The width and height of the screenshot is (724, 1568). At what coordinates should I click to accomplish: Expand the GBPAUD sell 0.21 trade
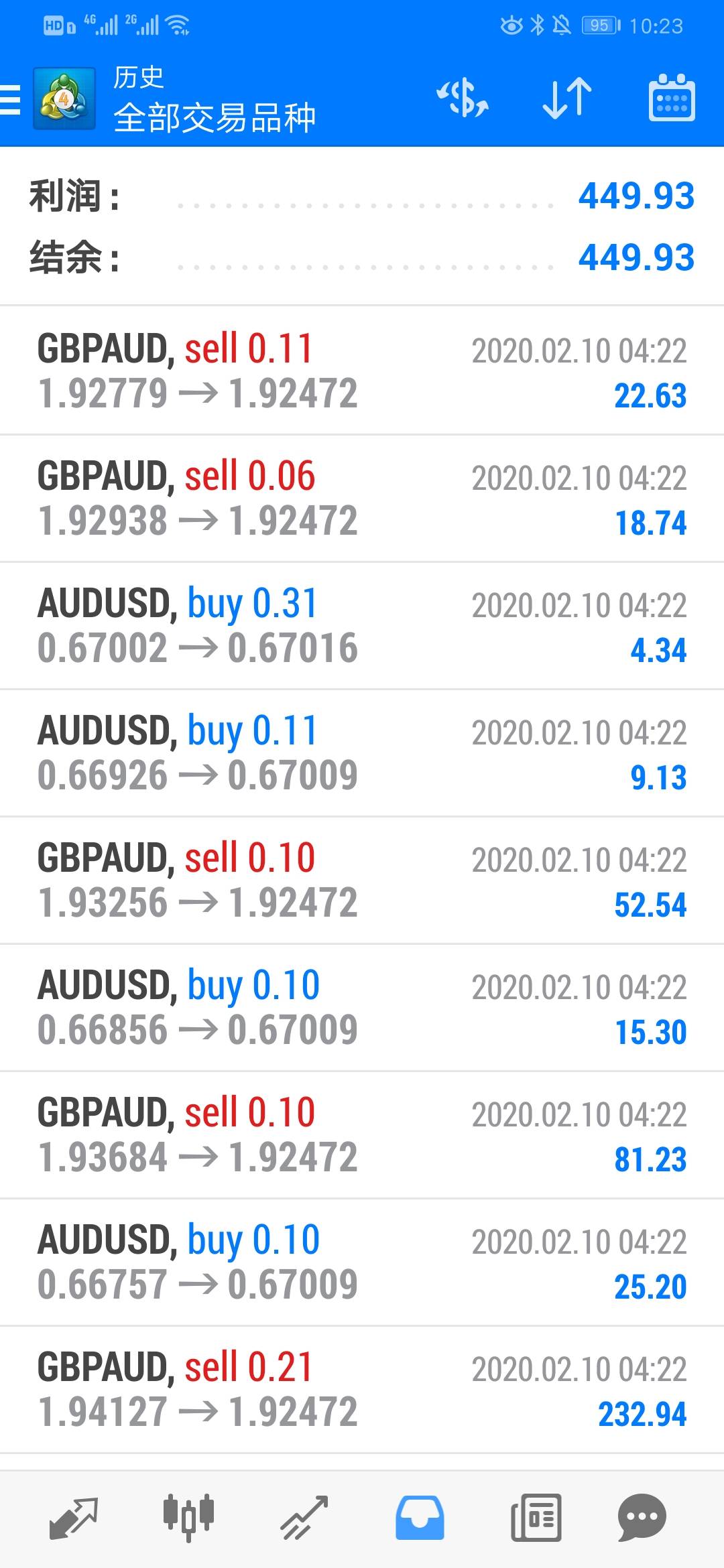[362, 1389]
